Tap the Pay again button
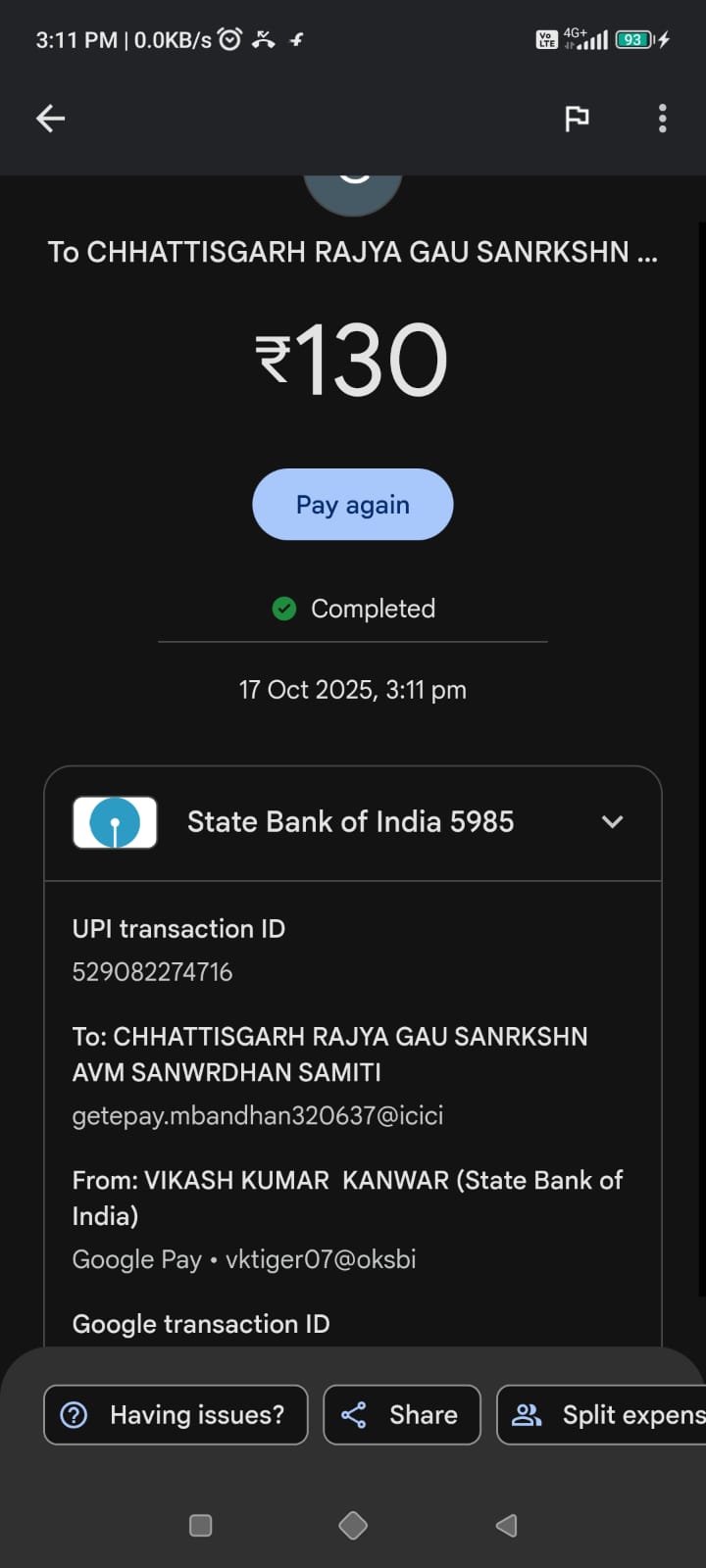This screenshot has height=1568, width=706. coord(353,505)
